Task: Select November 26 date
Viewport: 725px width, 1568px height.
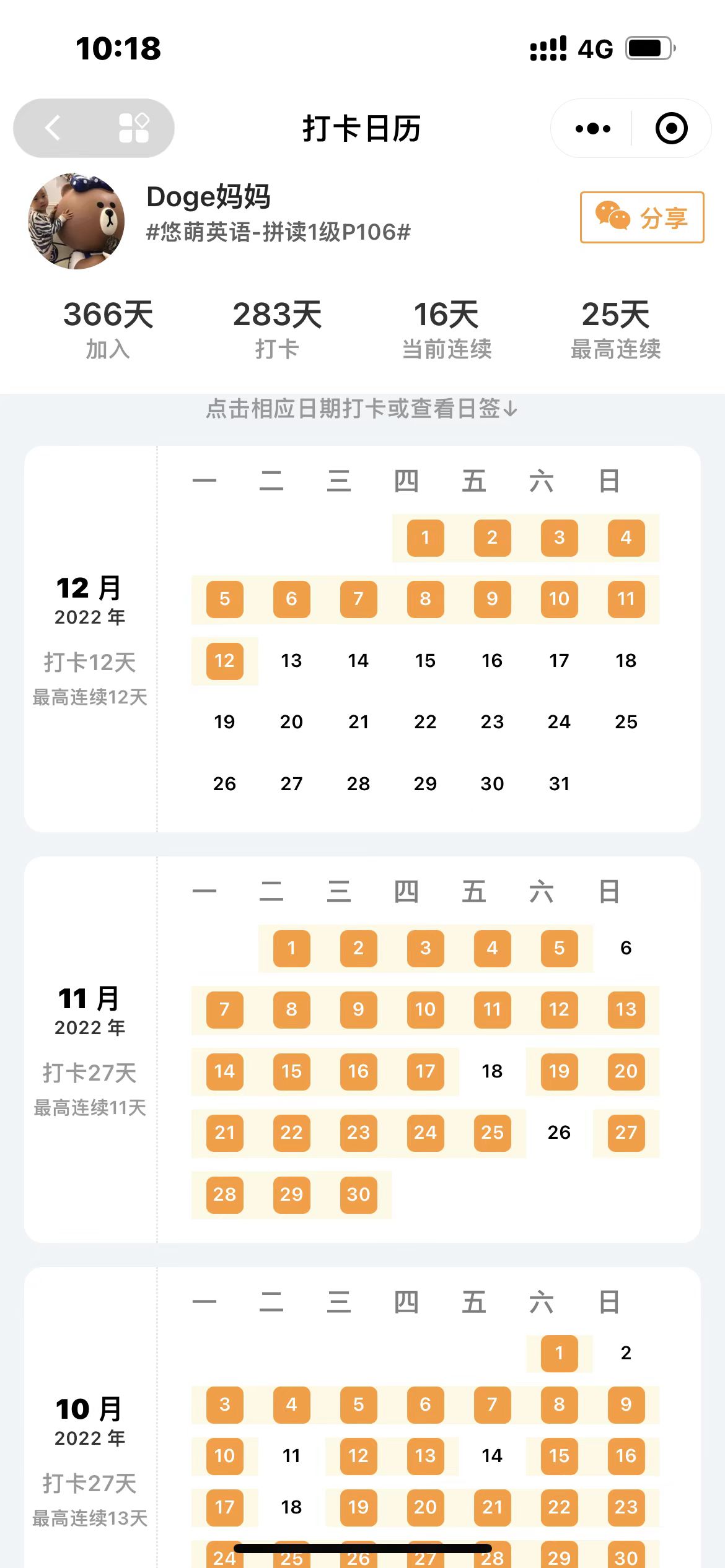Action: pos(559,1133)
